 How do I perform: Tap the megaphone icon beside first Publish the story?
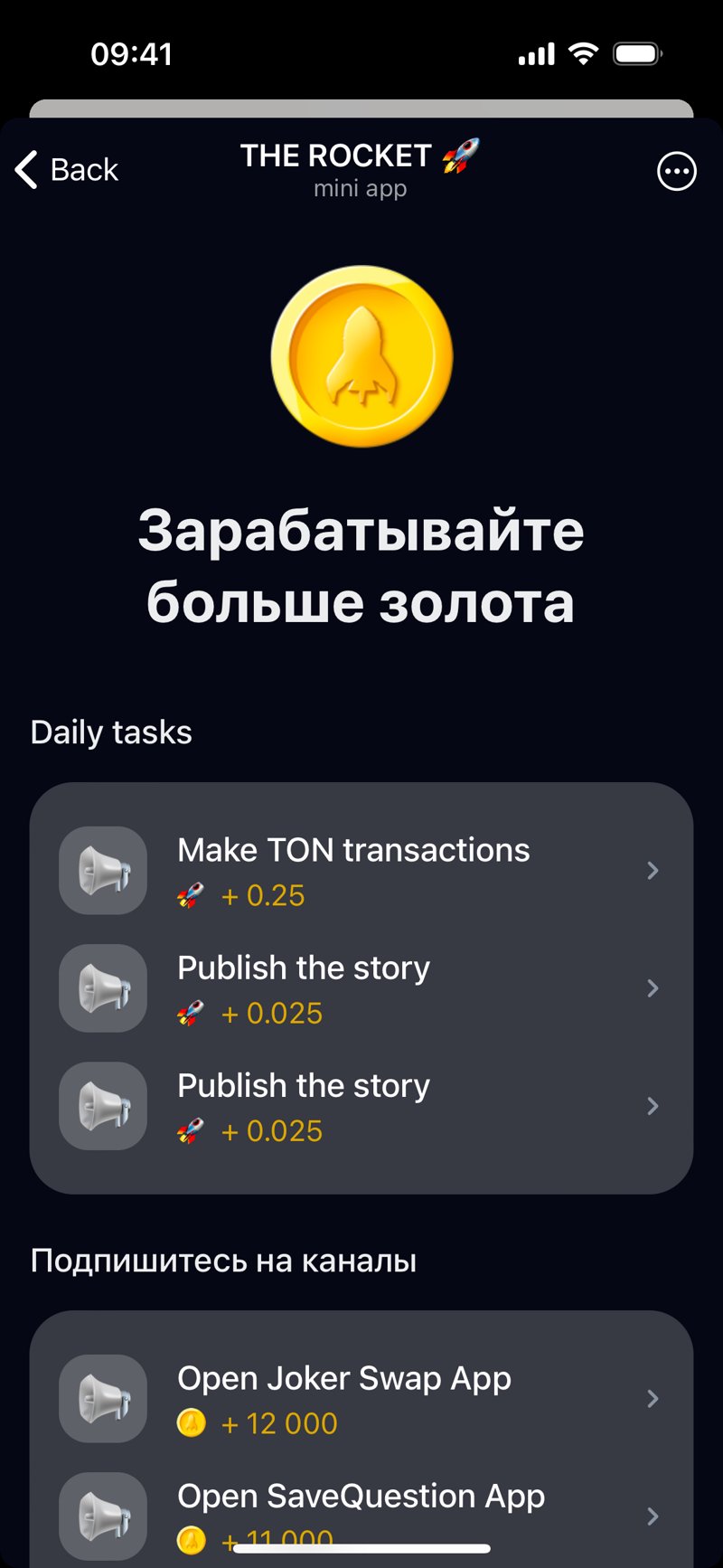click(102, 988)
